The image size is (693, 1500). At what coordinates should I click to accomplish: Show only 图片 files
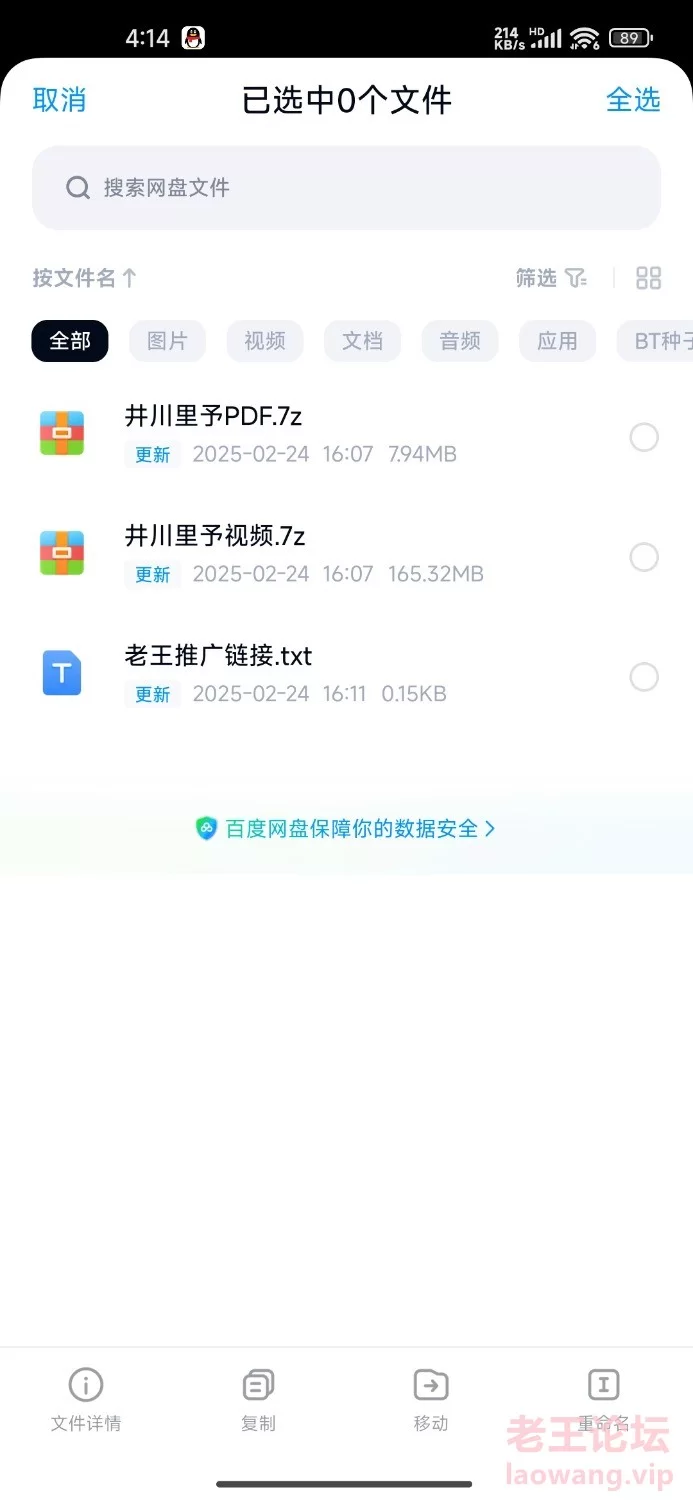pos(167,341)
